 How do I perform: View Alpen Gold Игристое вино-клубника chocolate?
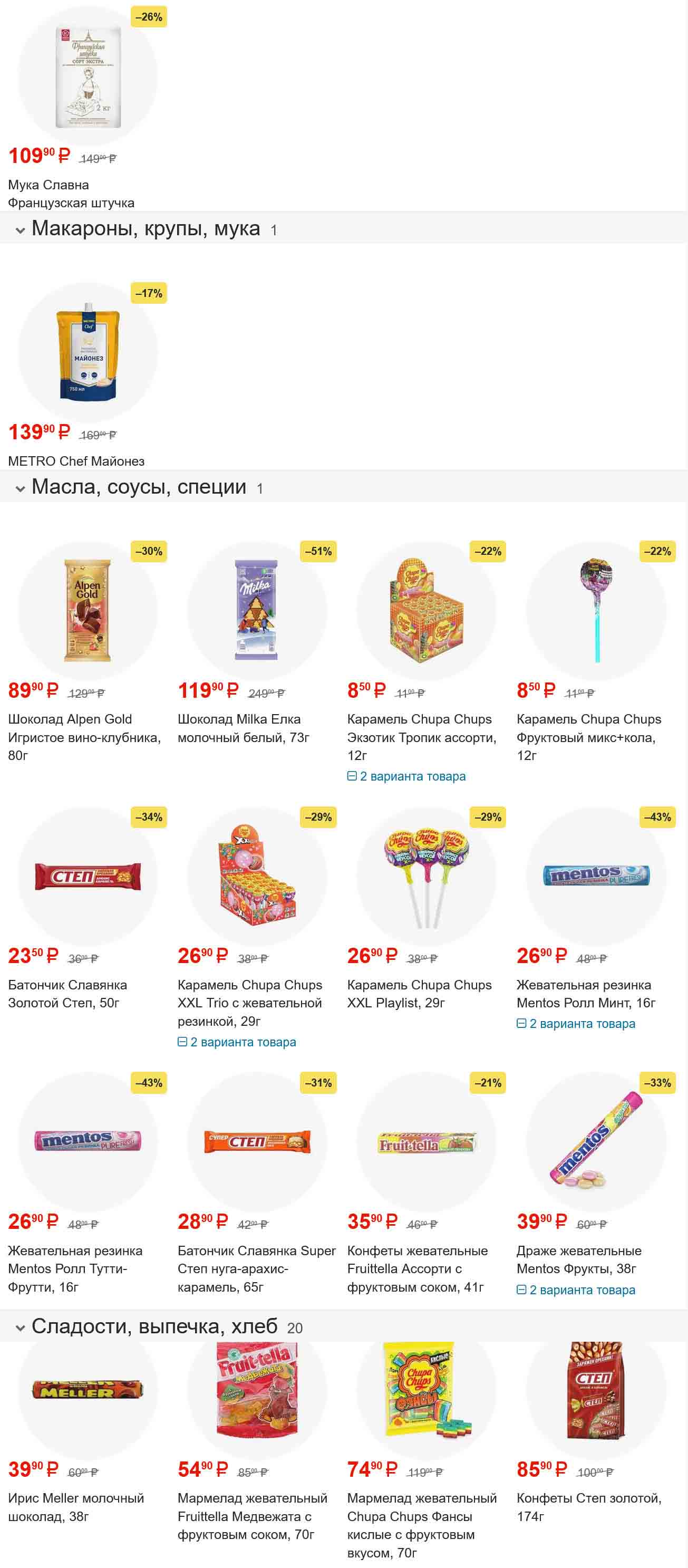[84, 736]
